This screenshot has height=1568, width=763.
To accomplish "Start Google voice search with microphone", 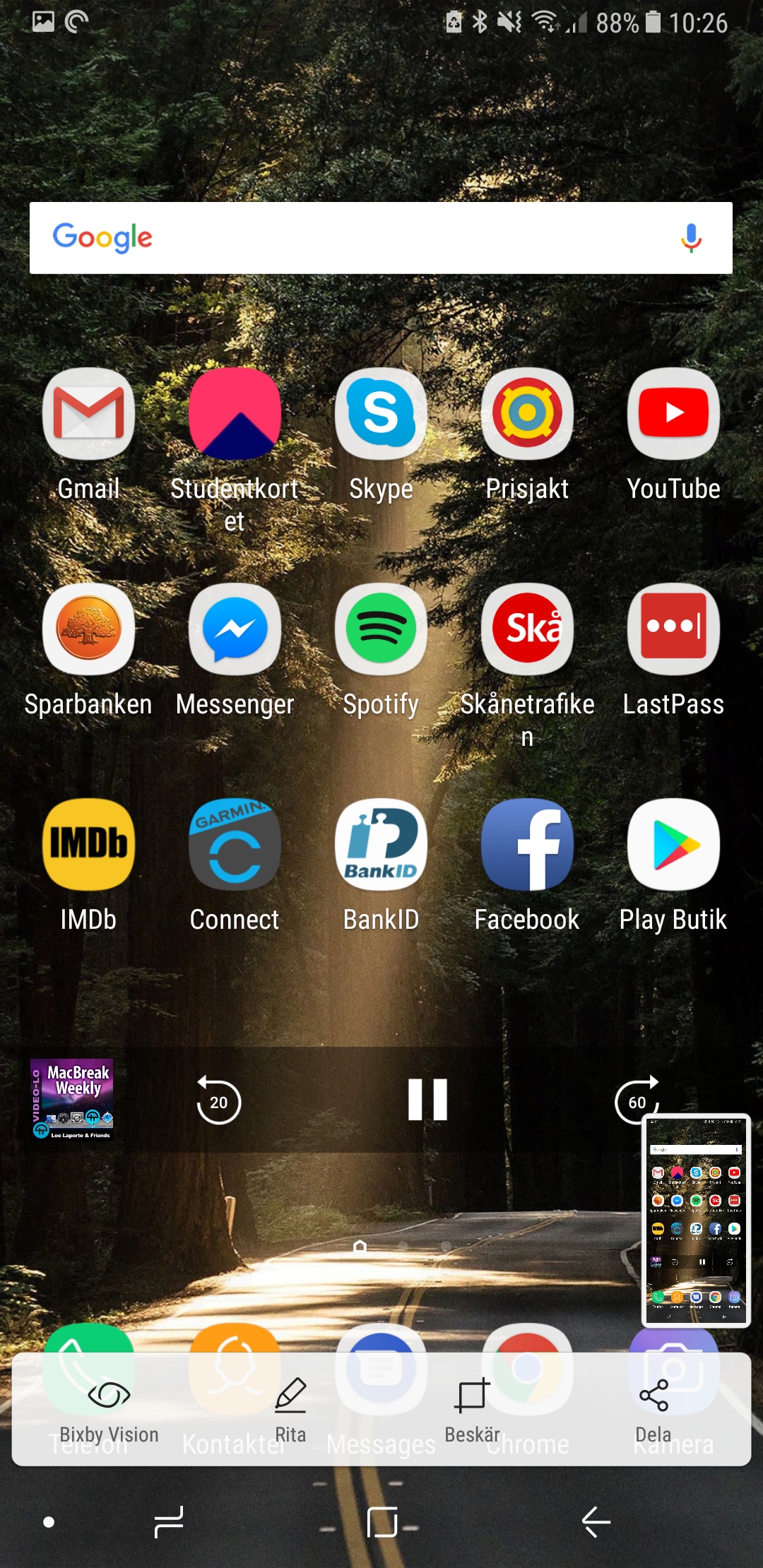I will pyautogui.click(x=690, y=238).
